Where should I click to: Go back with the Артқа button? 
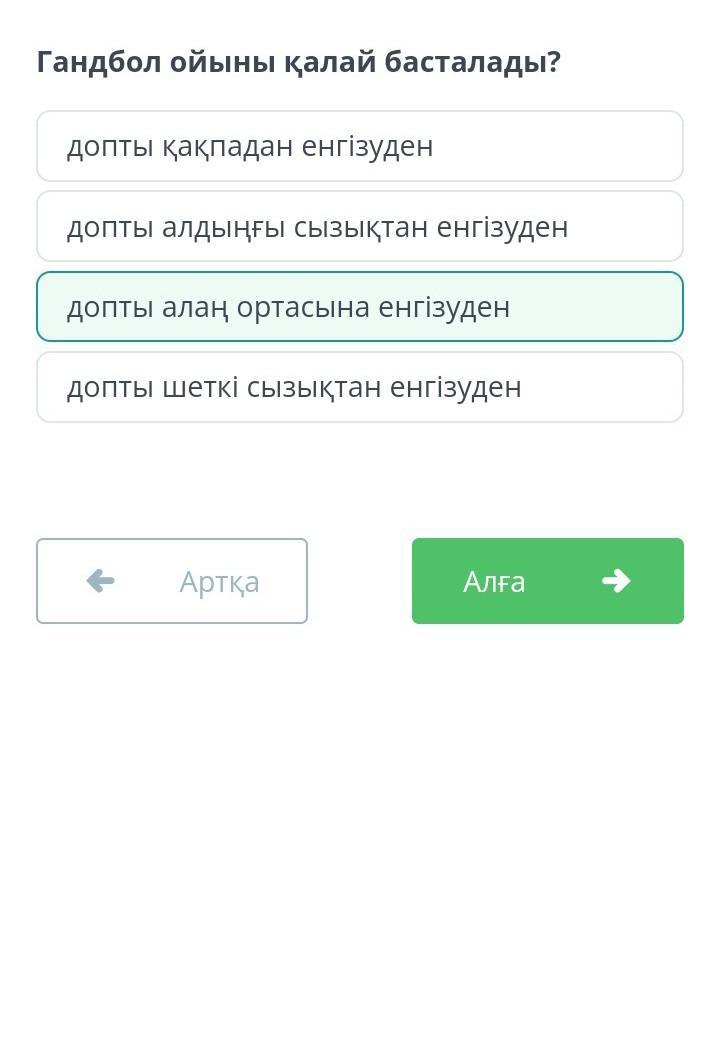172,581
